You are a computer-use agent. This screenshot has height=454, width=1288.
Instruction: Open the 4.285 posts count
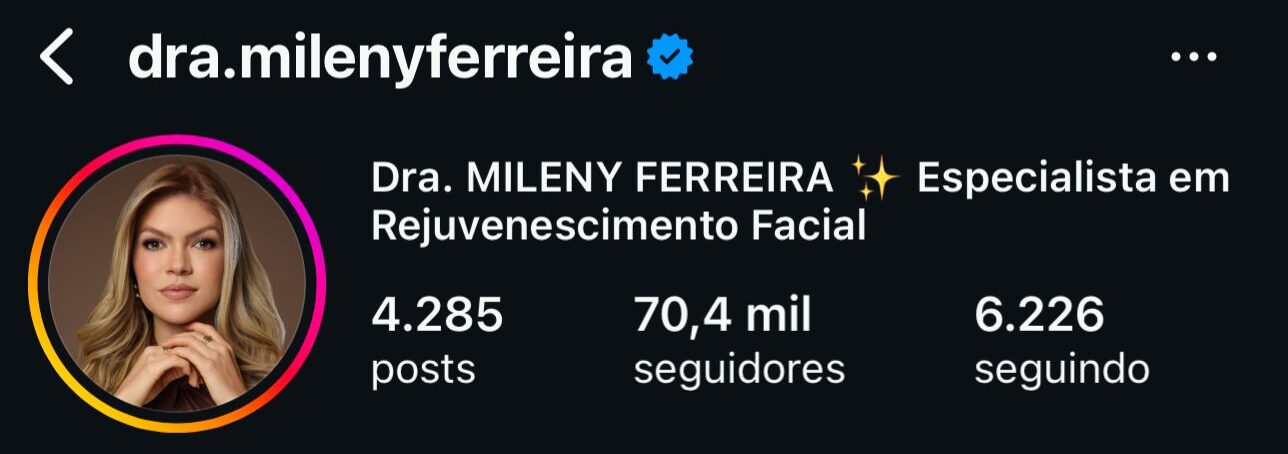tap(436, 341)
